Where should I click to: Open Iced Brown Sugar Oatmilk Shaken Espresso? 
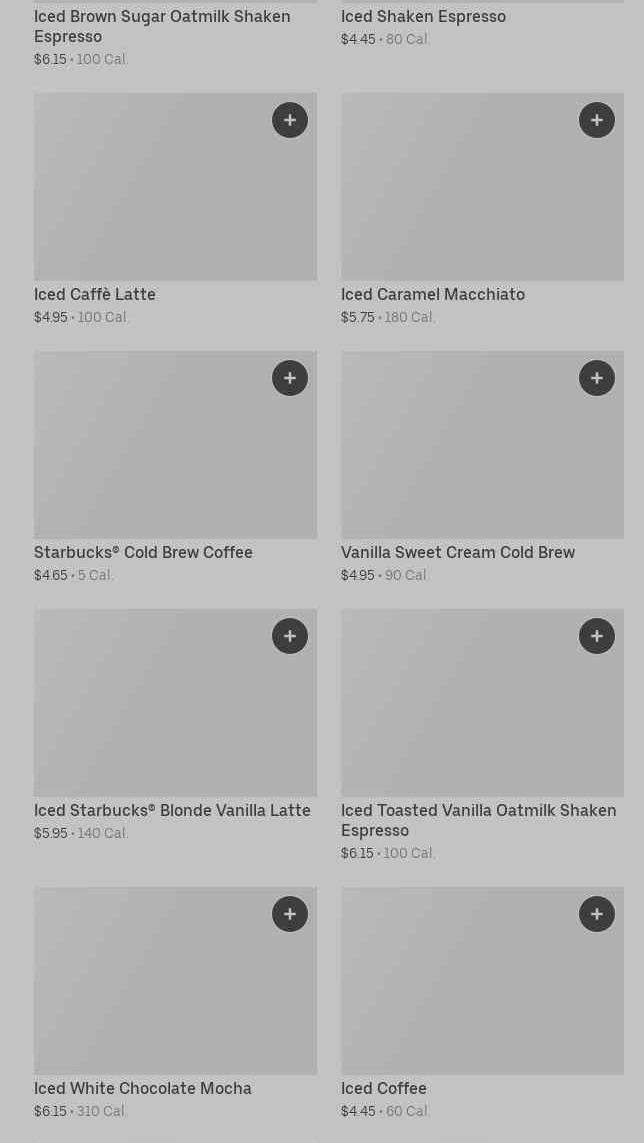[x=162, y=26]
